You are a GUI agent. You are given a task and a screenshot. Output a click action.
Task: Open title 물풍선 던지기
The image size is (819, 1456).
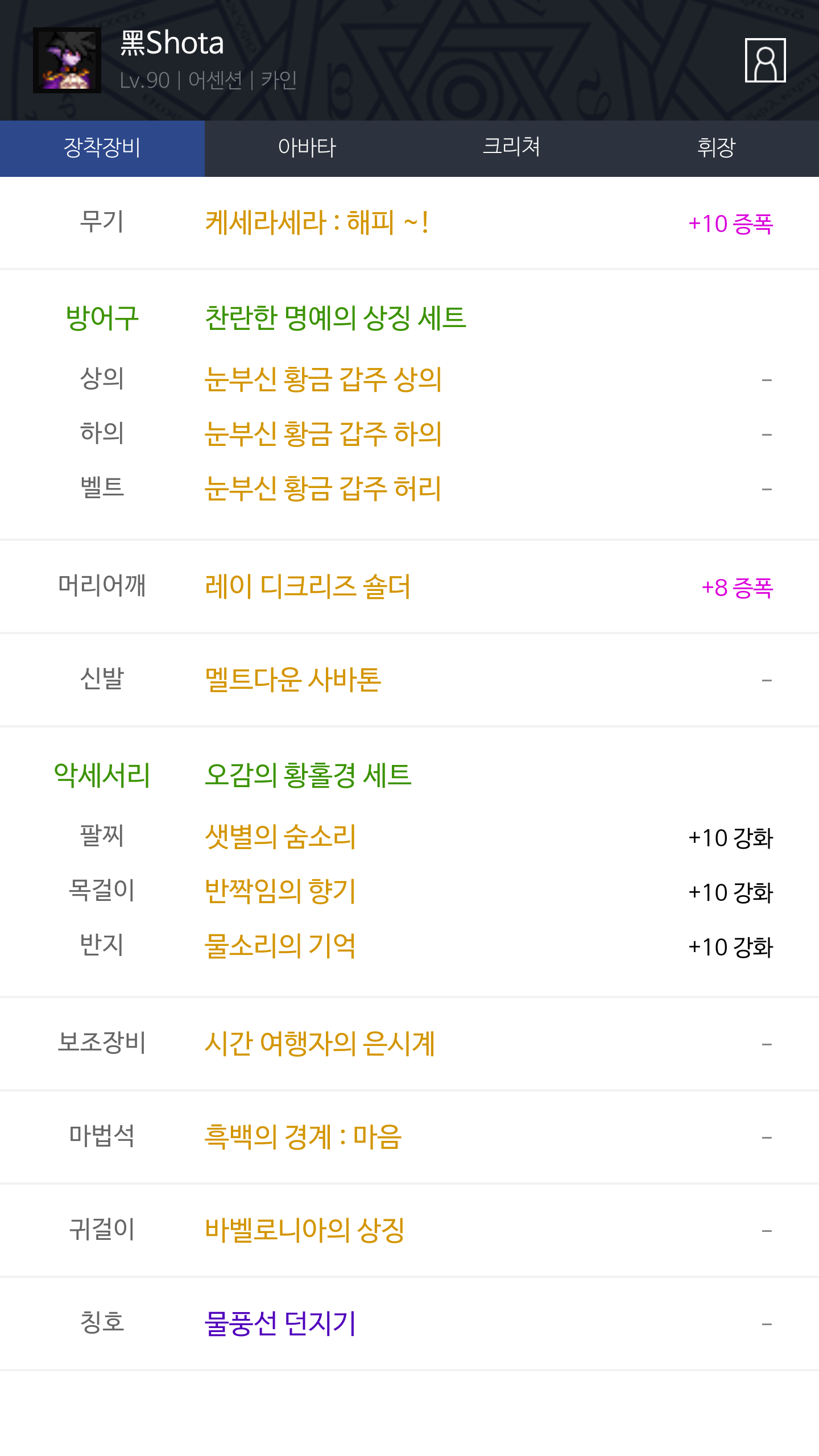pyautogui.click(x=280, y=1323)
